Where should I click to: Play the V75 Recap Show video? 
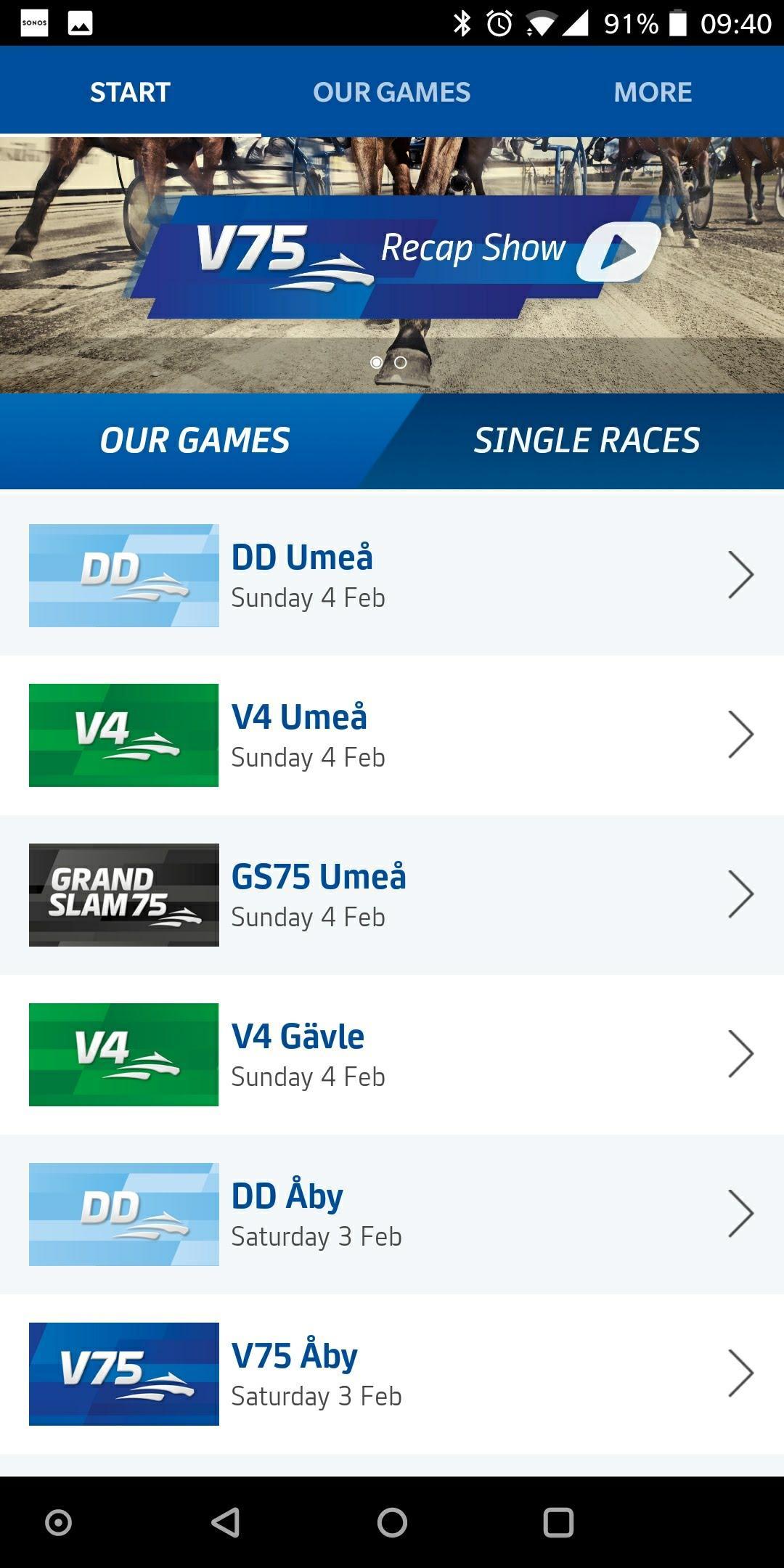[x=618, y=251]
